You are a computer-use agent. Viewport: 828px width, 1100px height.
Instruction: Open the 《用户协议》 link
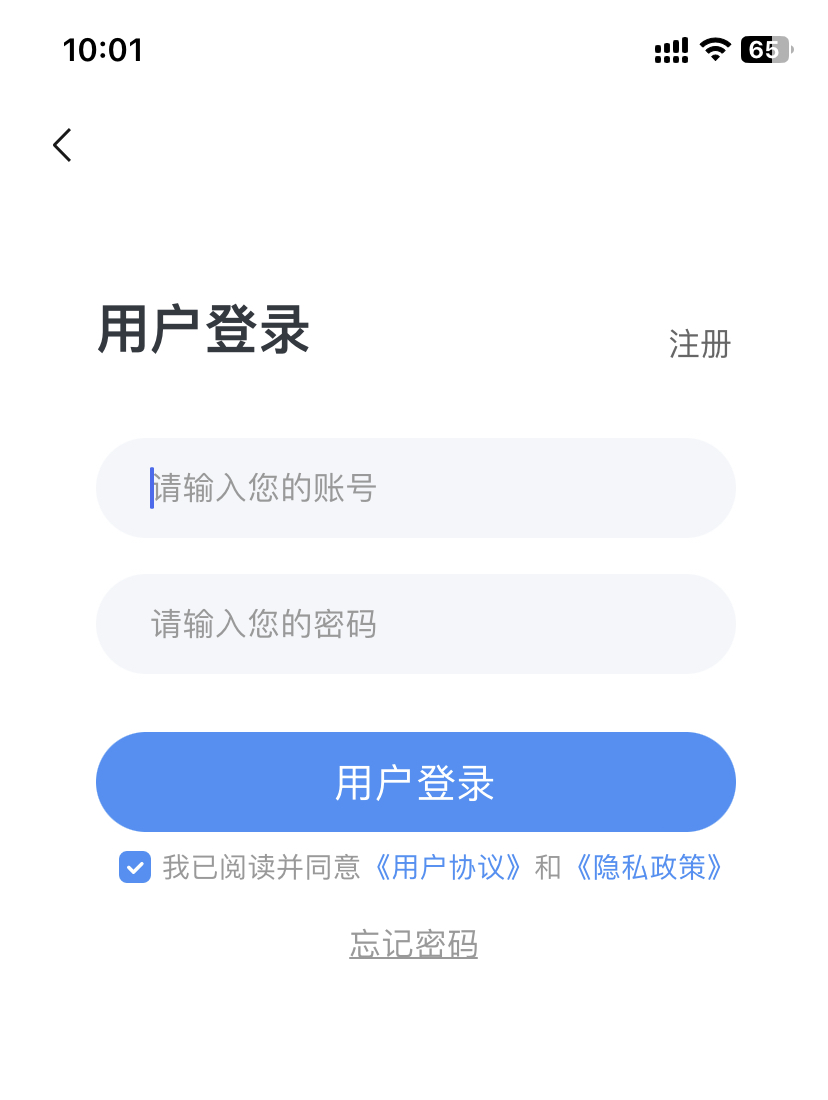coord(447,867)
